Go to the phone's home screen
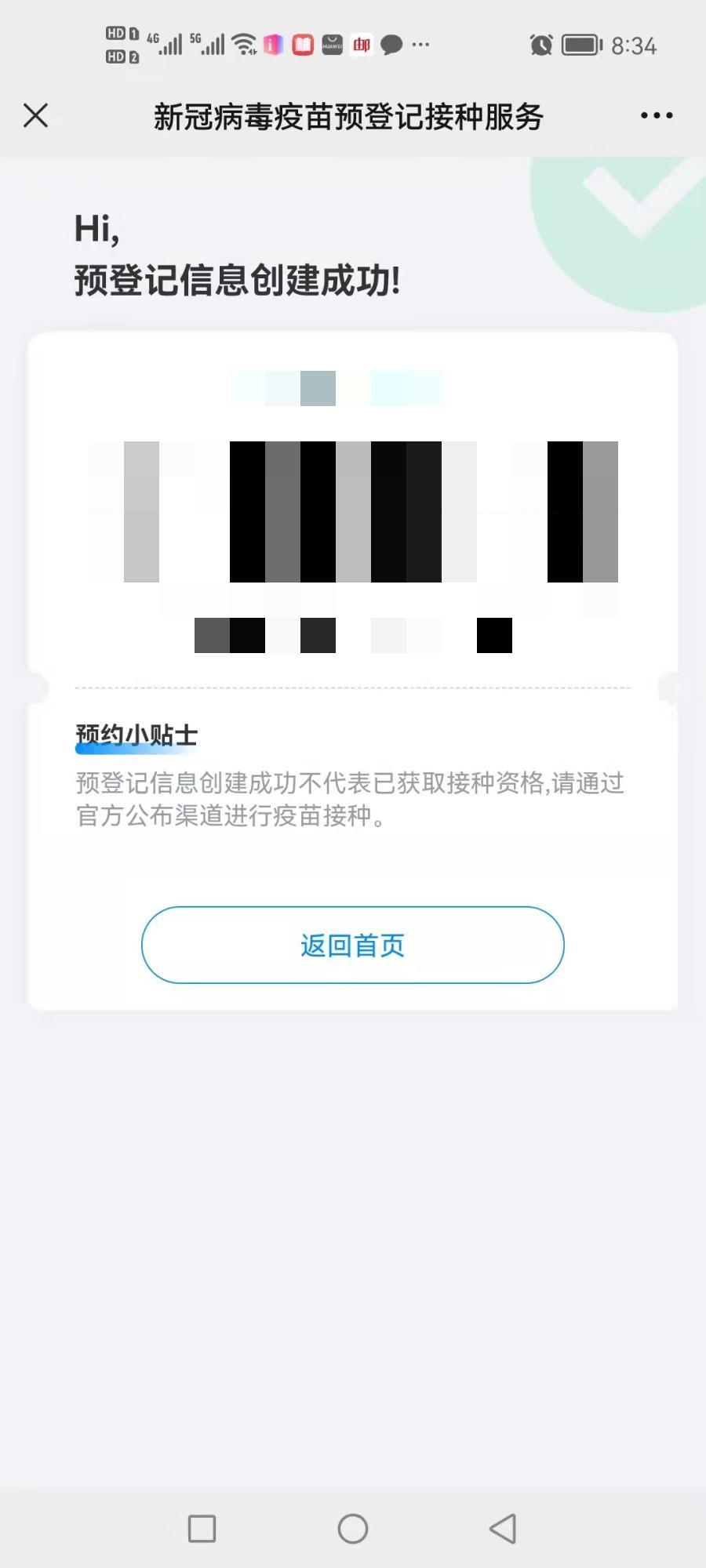The height and width of the screenshot is (1568, 706). [352, 1528]
